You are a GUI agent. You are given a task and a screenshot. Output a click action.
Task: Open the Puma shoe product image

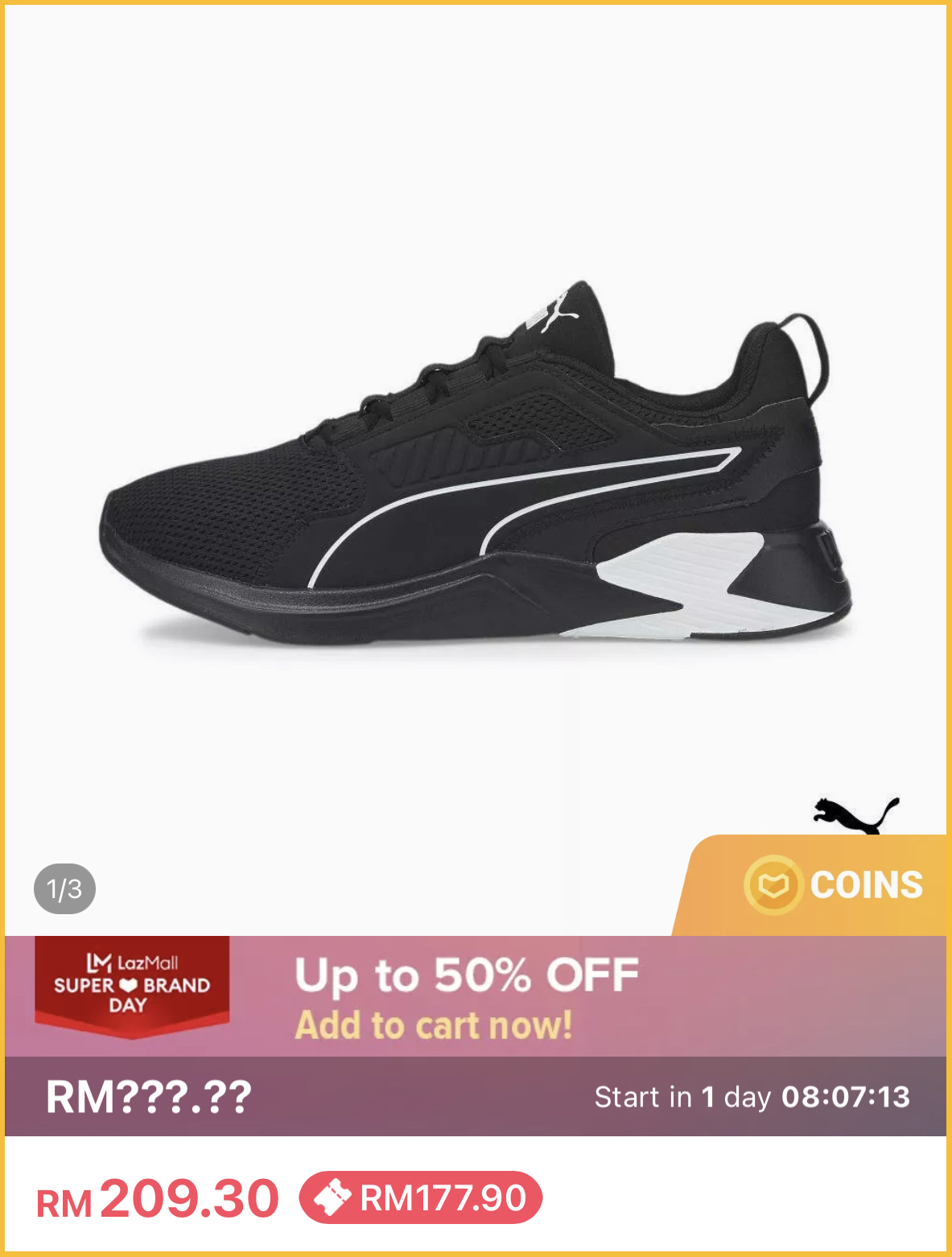coord(475,467)
